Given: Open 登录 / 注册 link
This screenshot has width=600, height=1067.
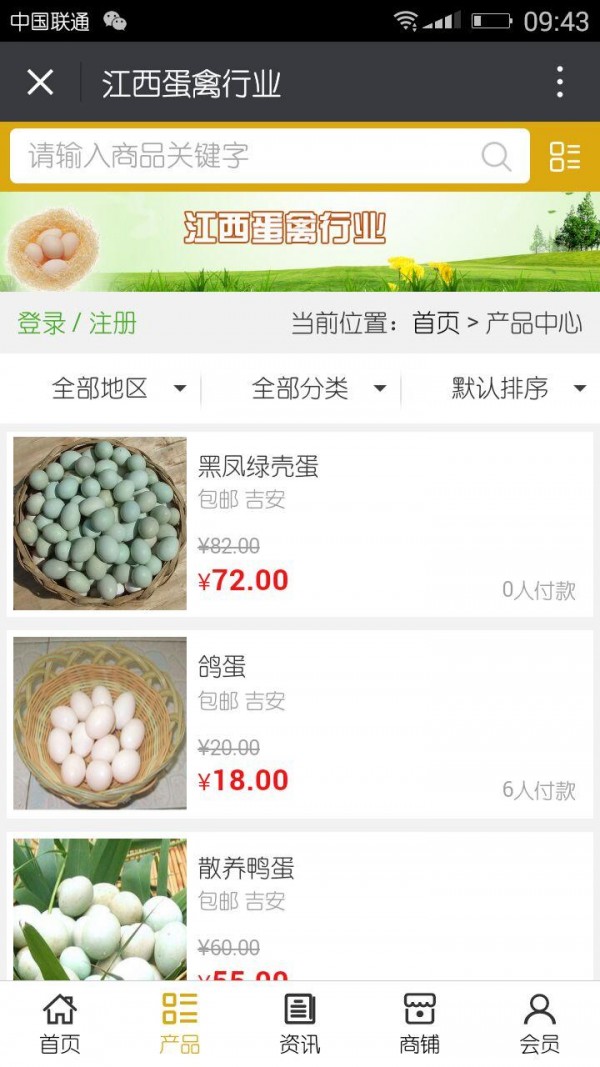Looking at the screenshot, I should [77, 323].
